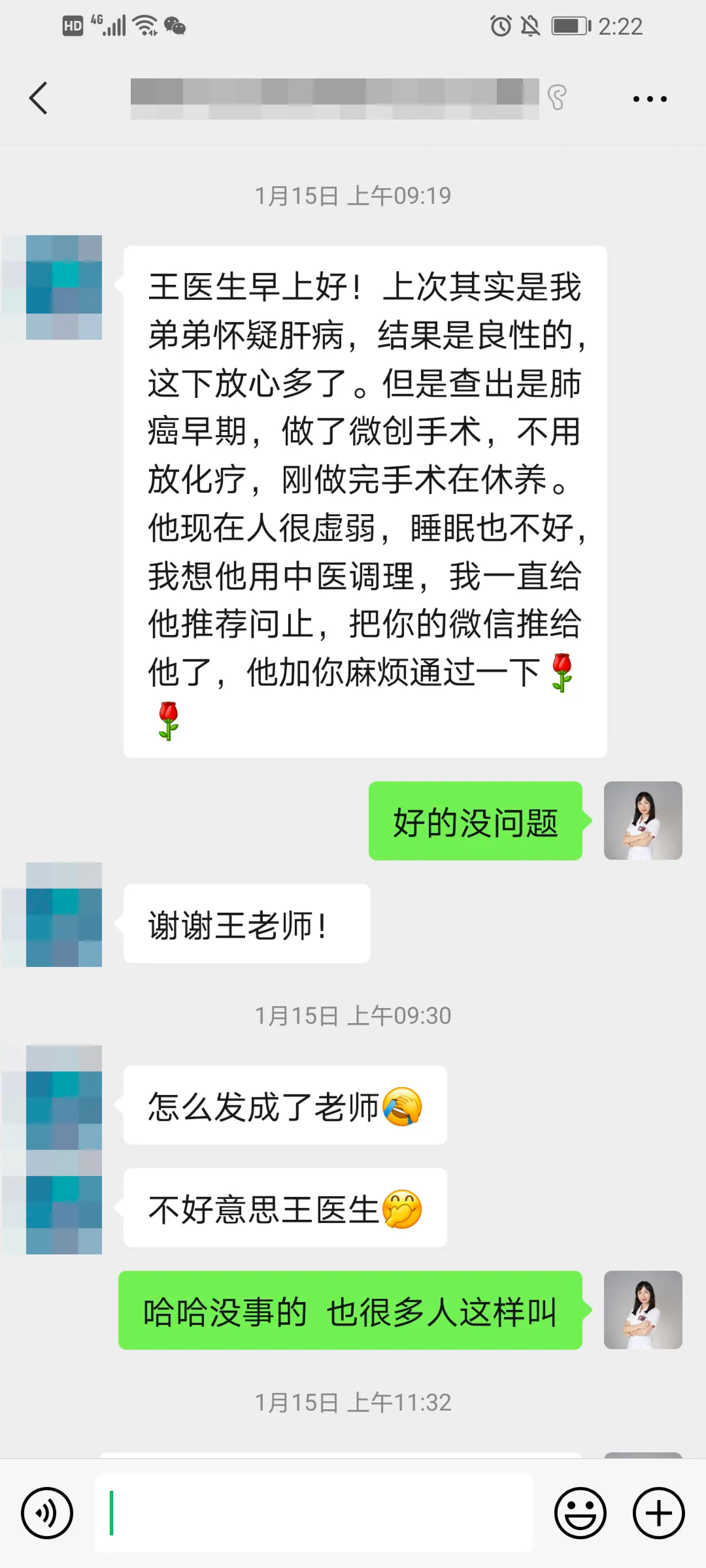
Task: Focus the message text field
Action: coord(314,1512)
